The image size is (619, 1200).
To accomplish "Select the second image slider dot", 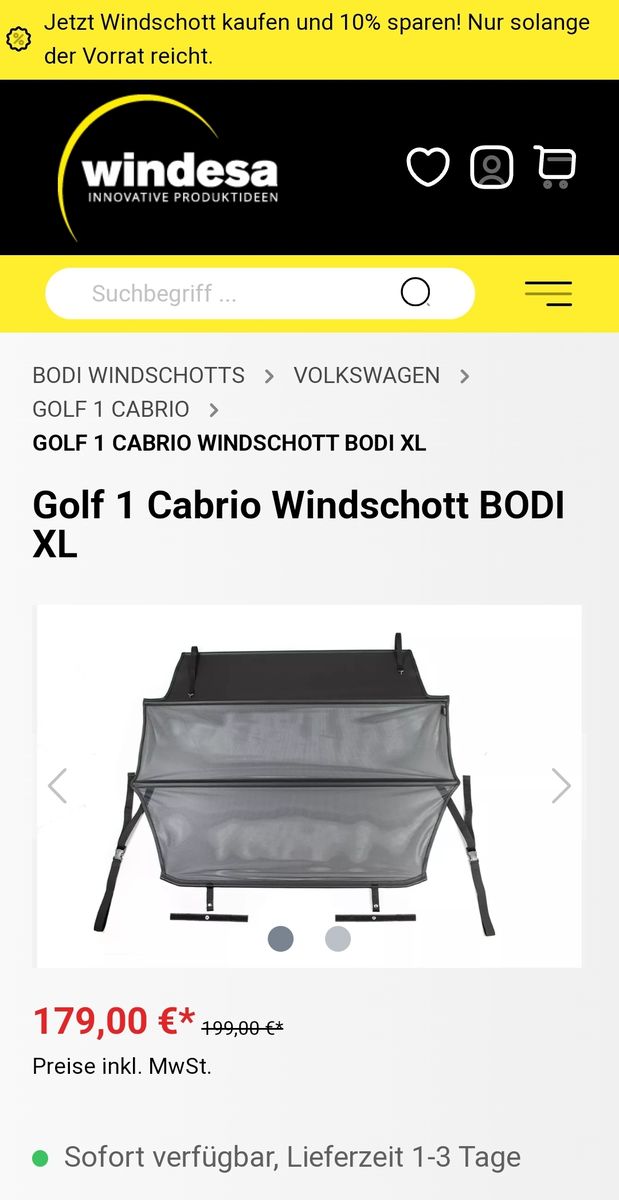I will tap(338, 939).
